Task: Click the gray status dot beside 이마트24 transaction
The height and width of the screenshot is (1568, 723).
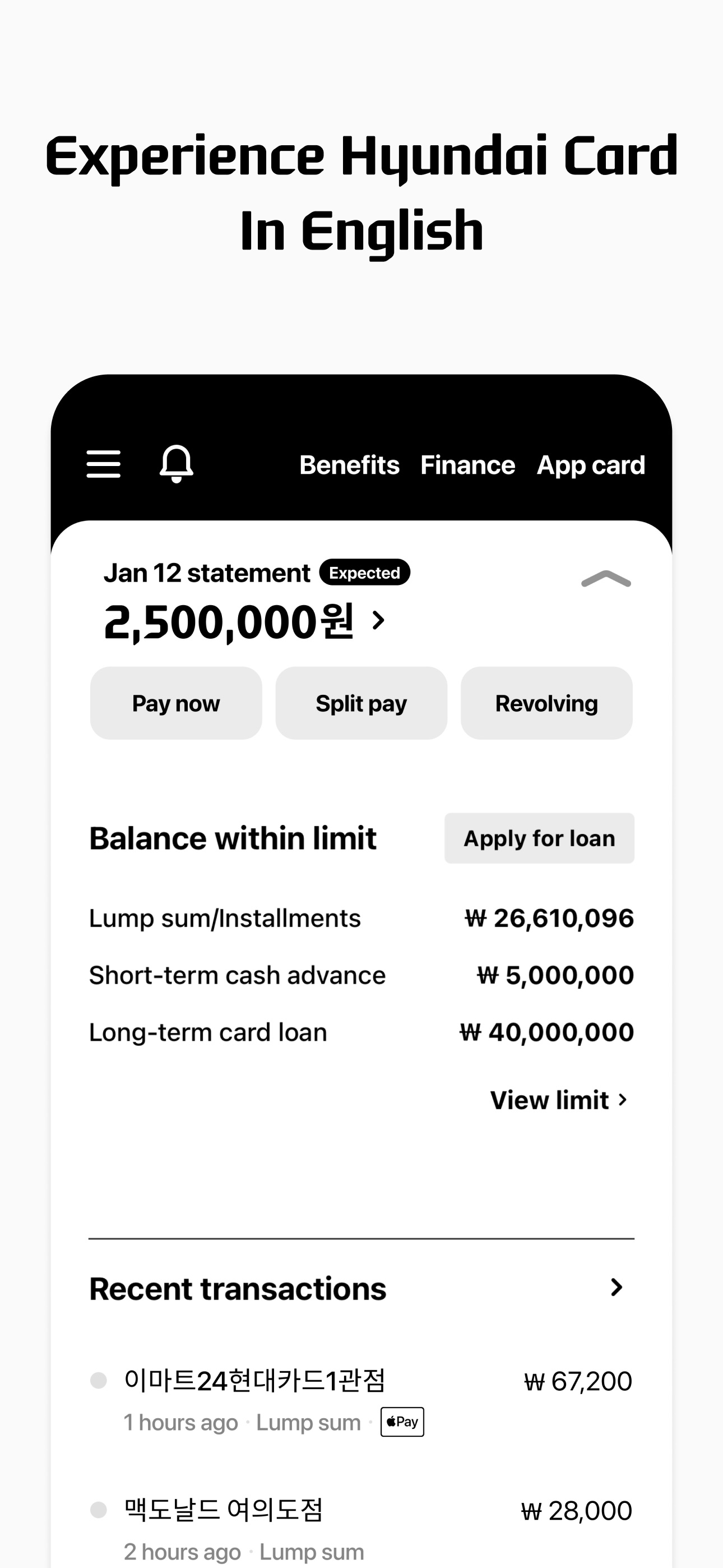Action: click(98, 1381)
